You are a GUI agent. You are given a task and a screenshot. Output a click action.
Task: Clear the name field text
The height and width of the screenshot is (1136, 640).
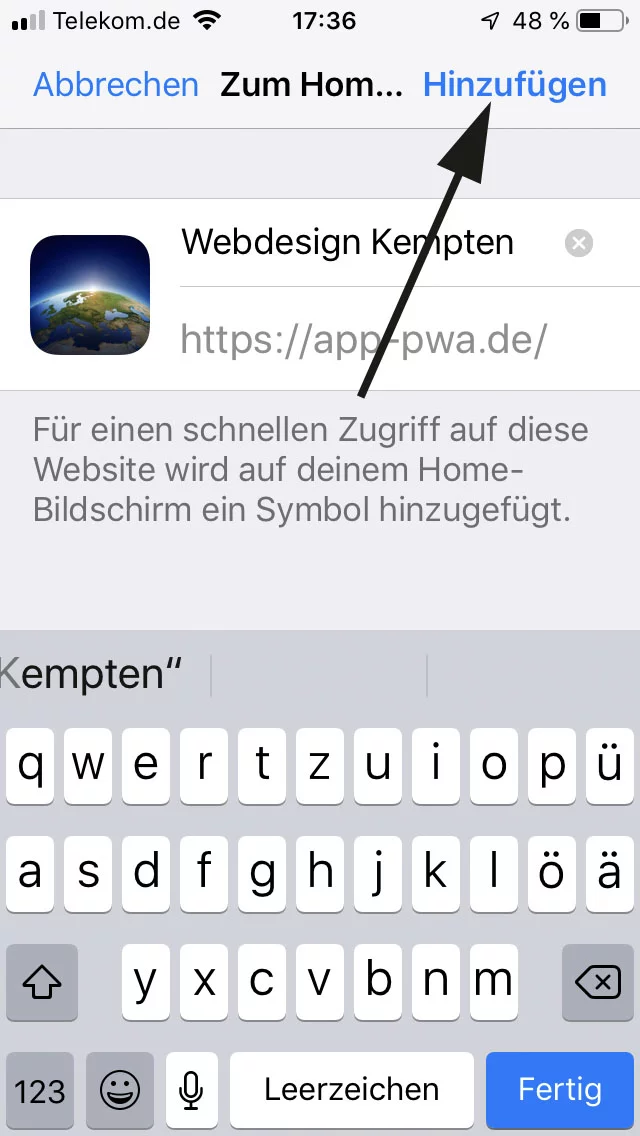(579, 243)
